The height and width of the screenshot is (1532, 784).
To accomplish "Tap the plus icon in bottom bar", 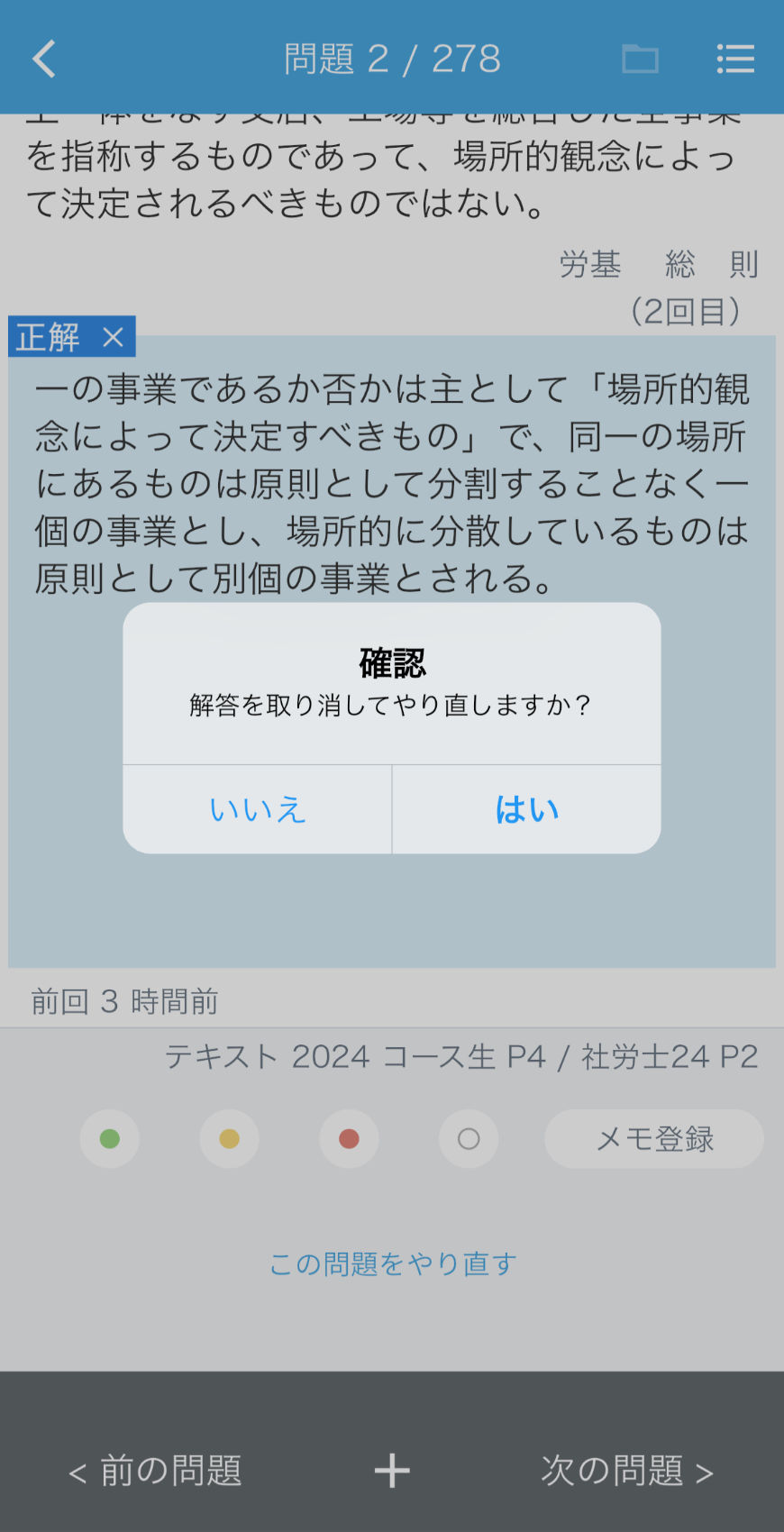I will [x=392, y=1471].
